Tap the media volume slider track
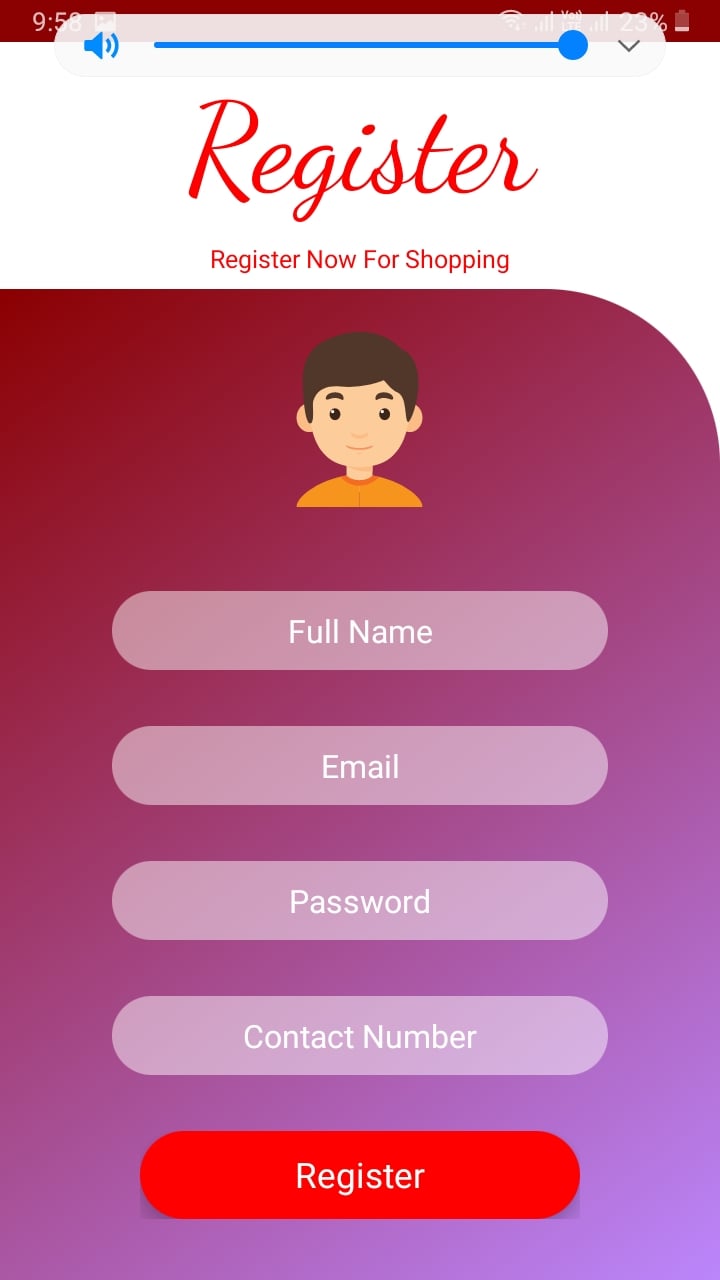Image resolution: width=720 pixels, height=1280 pixels. (370, 45)
